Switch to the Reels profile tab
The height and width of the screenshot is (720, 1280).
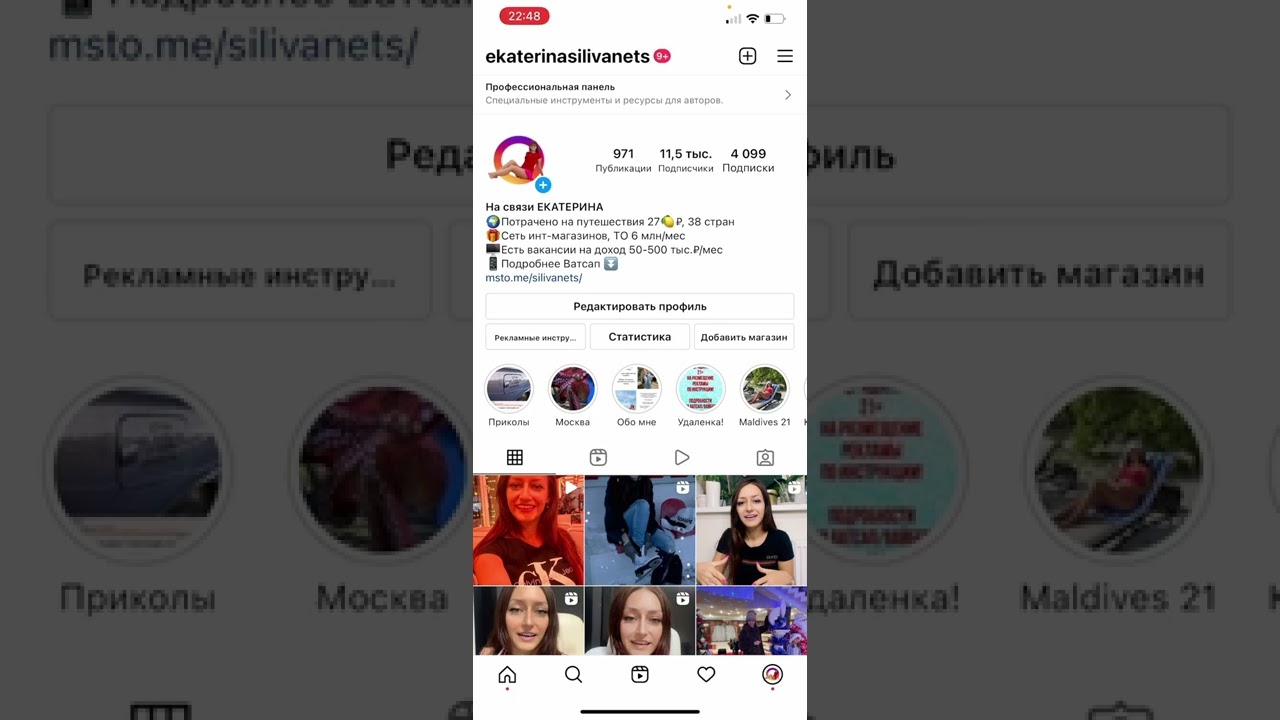tap(598, 457)
